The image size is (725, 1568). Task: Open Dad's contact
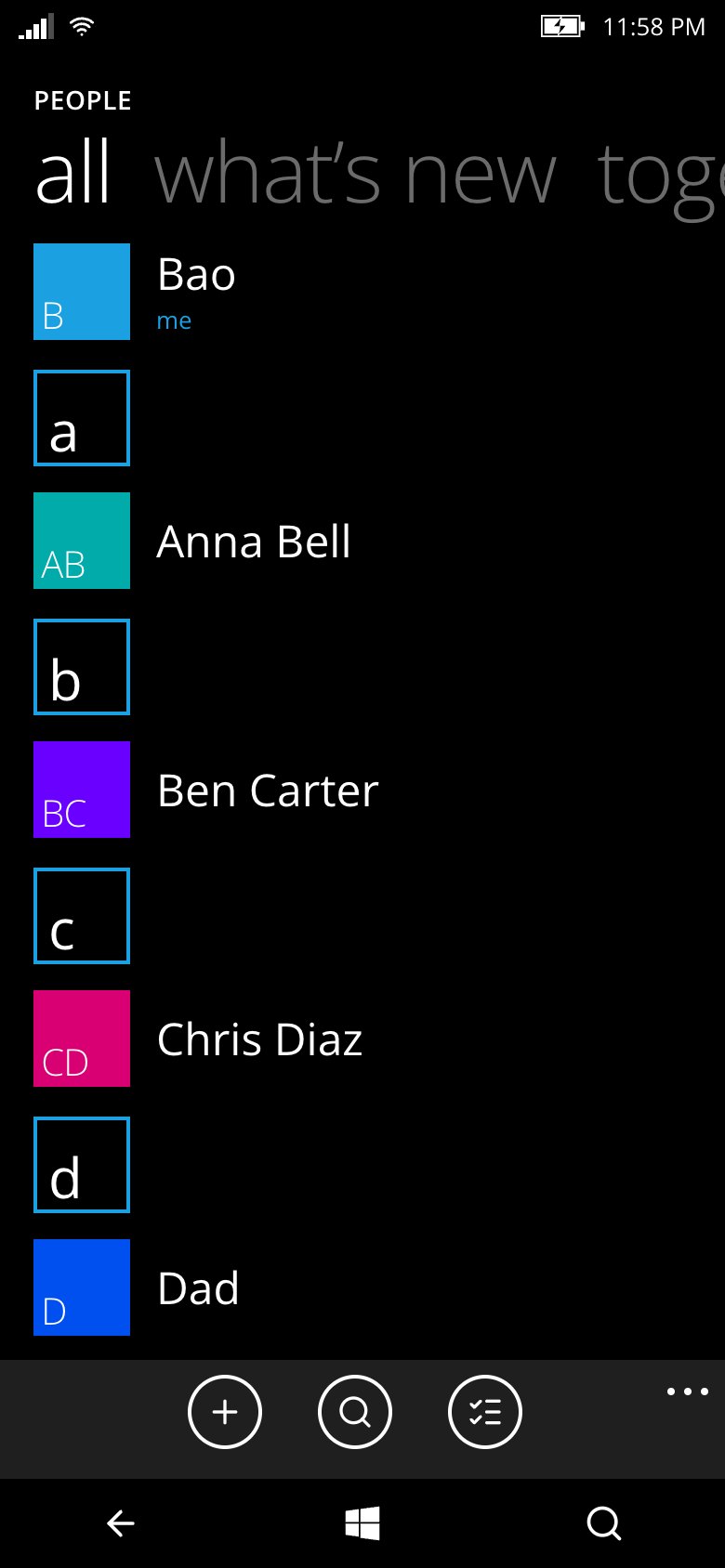362,1287
